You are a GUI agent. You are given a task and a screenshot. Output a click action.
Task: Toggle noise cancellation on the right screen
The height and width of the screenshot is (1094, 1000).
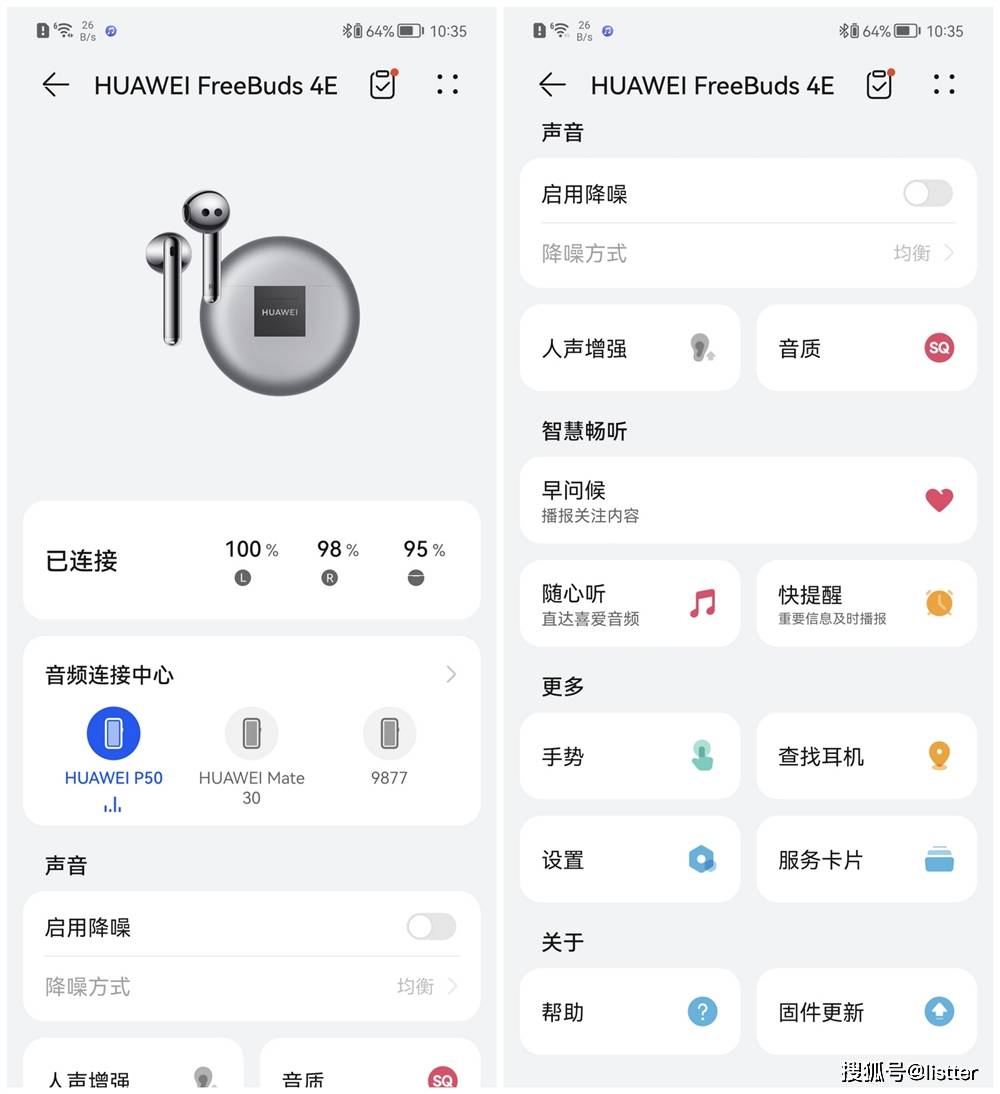pyautogui.click(x=927, y=193)
